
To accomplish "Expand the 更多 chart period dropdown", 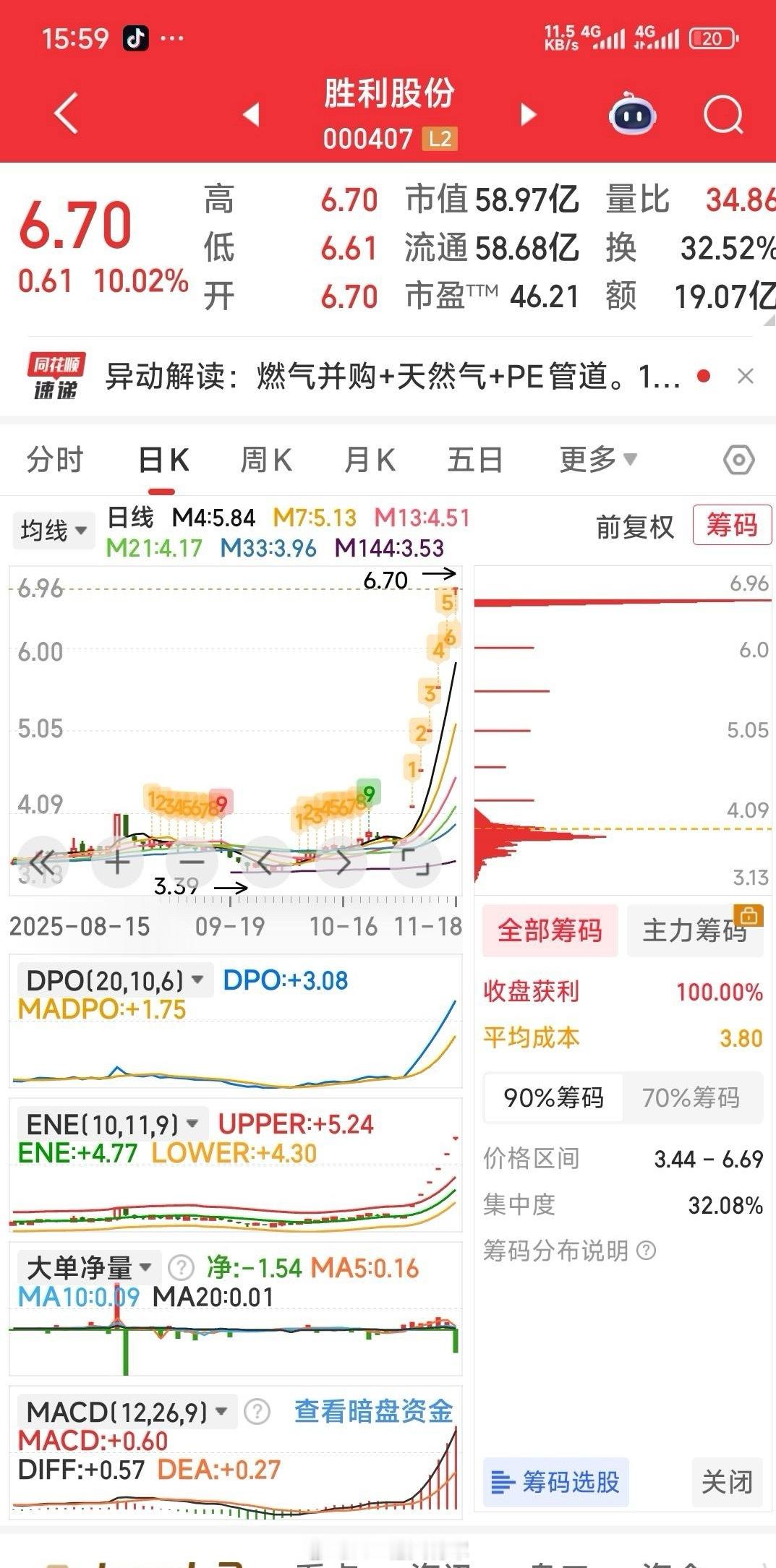I will pos(597,460).
